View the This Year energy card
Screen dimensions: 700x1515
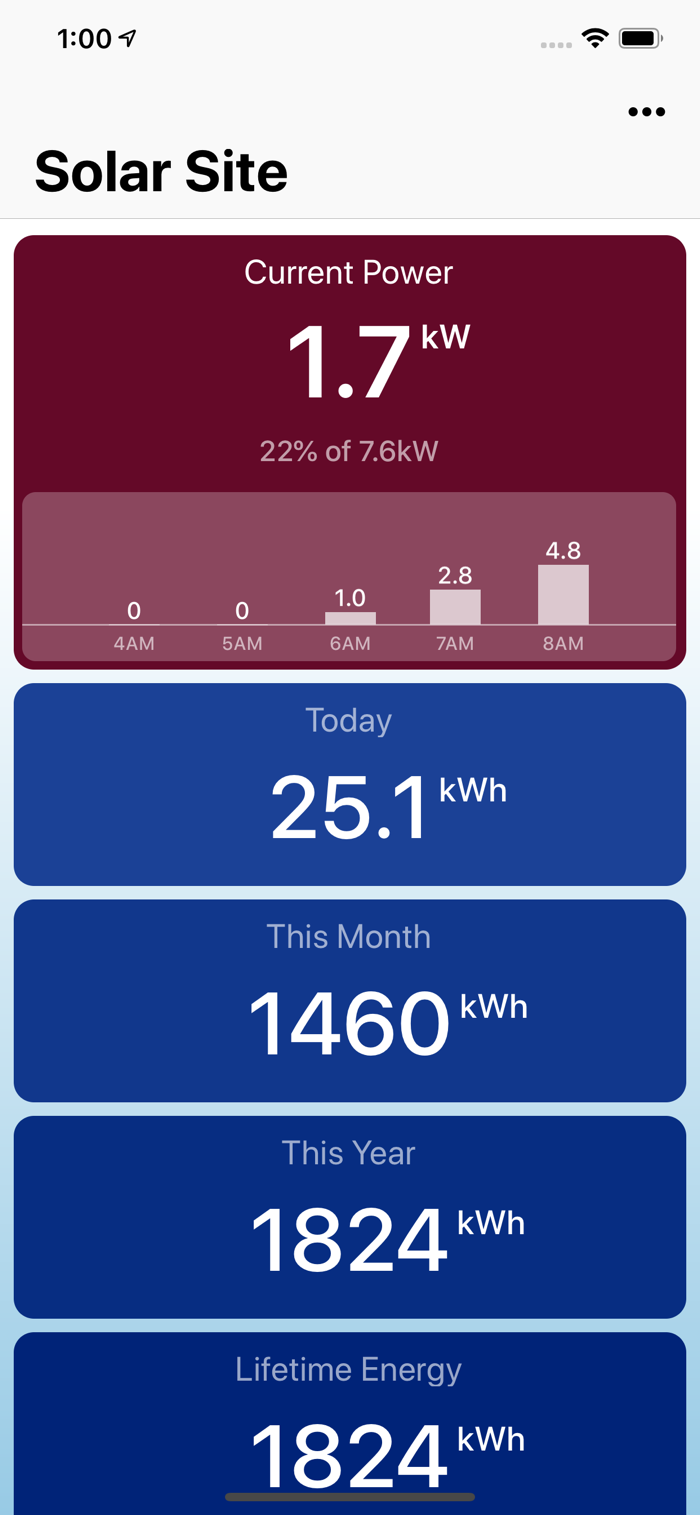tap(350, 1216)
